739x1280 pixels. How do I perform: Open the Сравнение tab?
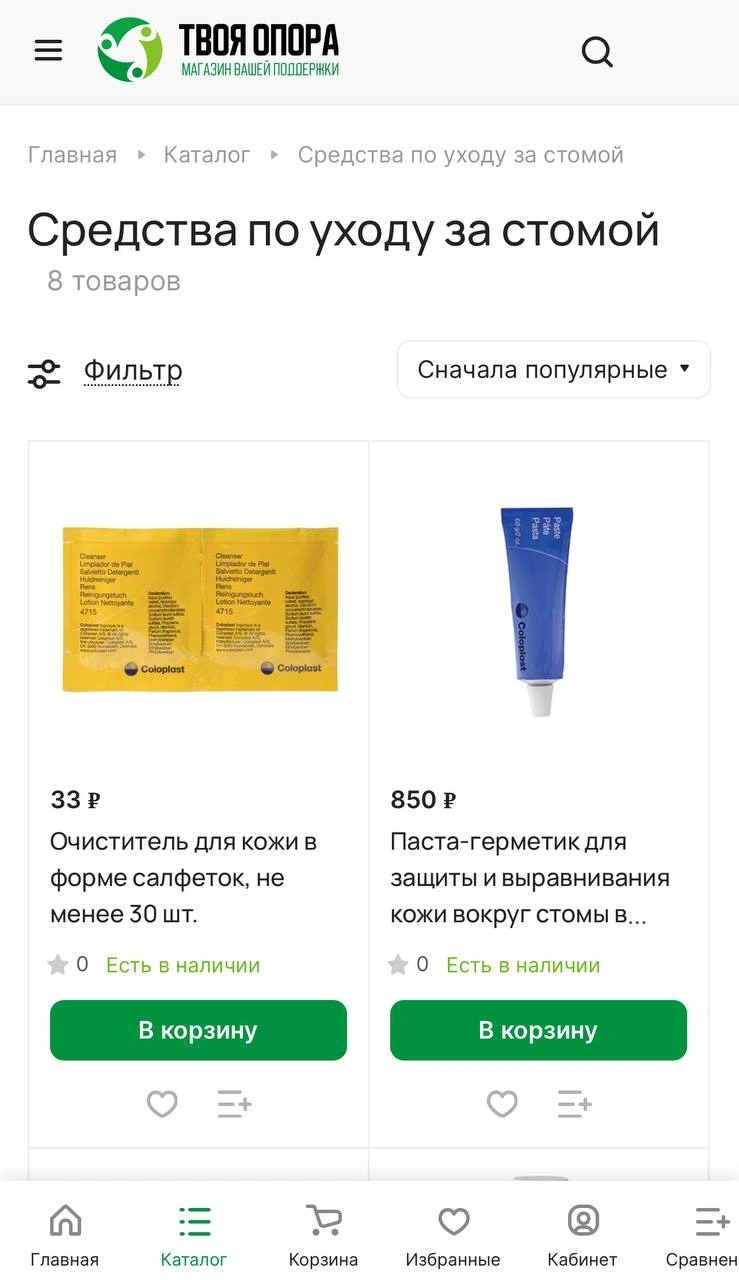pos(703,1236)
